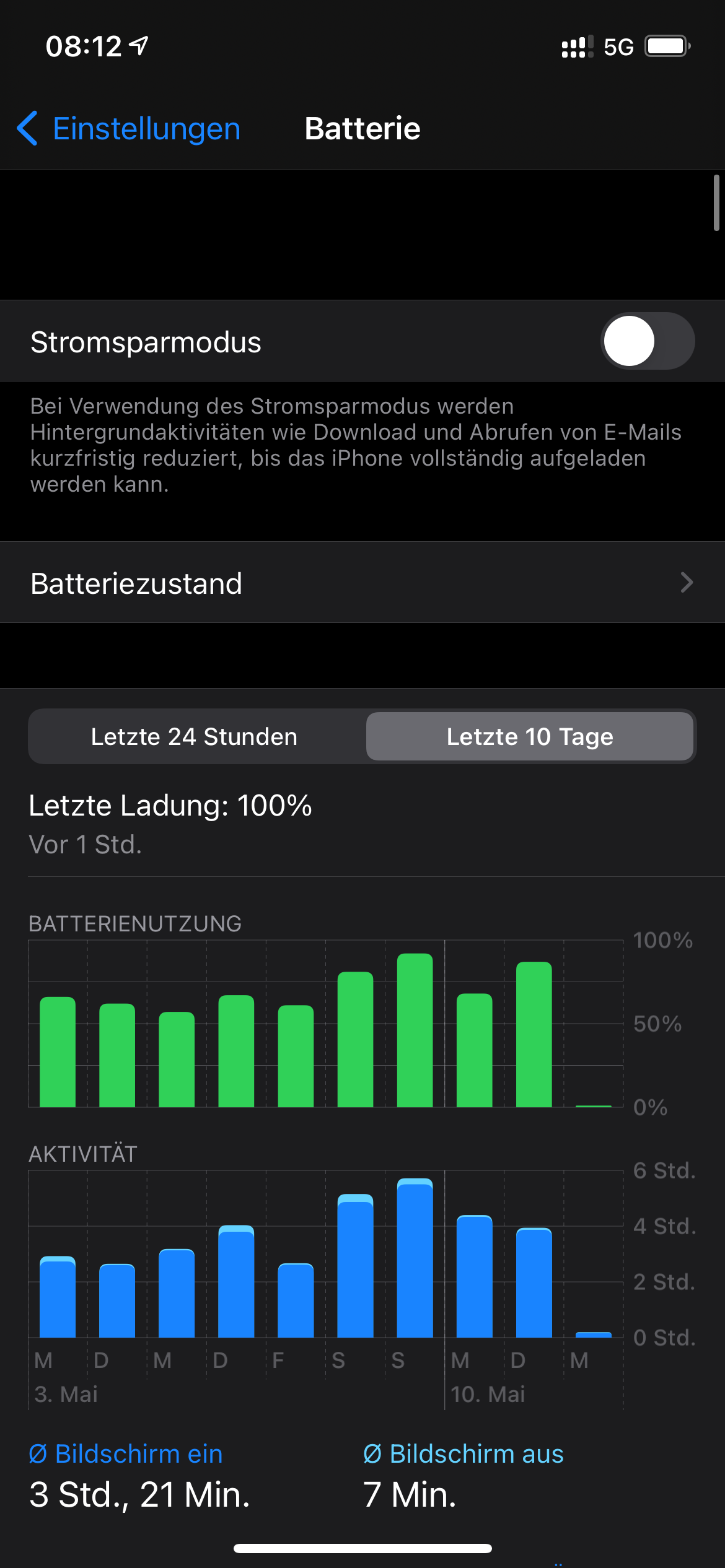This screenshot has height=1568, width=725.
Task: Tap the Bildschirm ein average label
Action: (x=126, y=1454)
